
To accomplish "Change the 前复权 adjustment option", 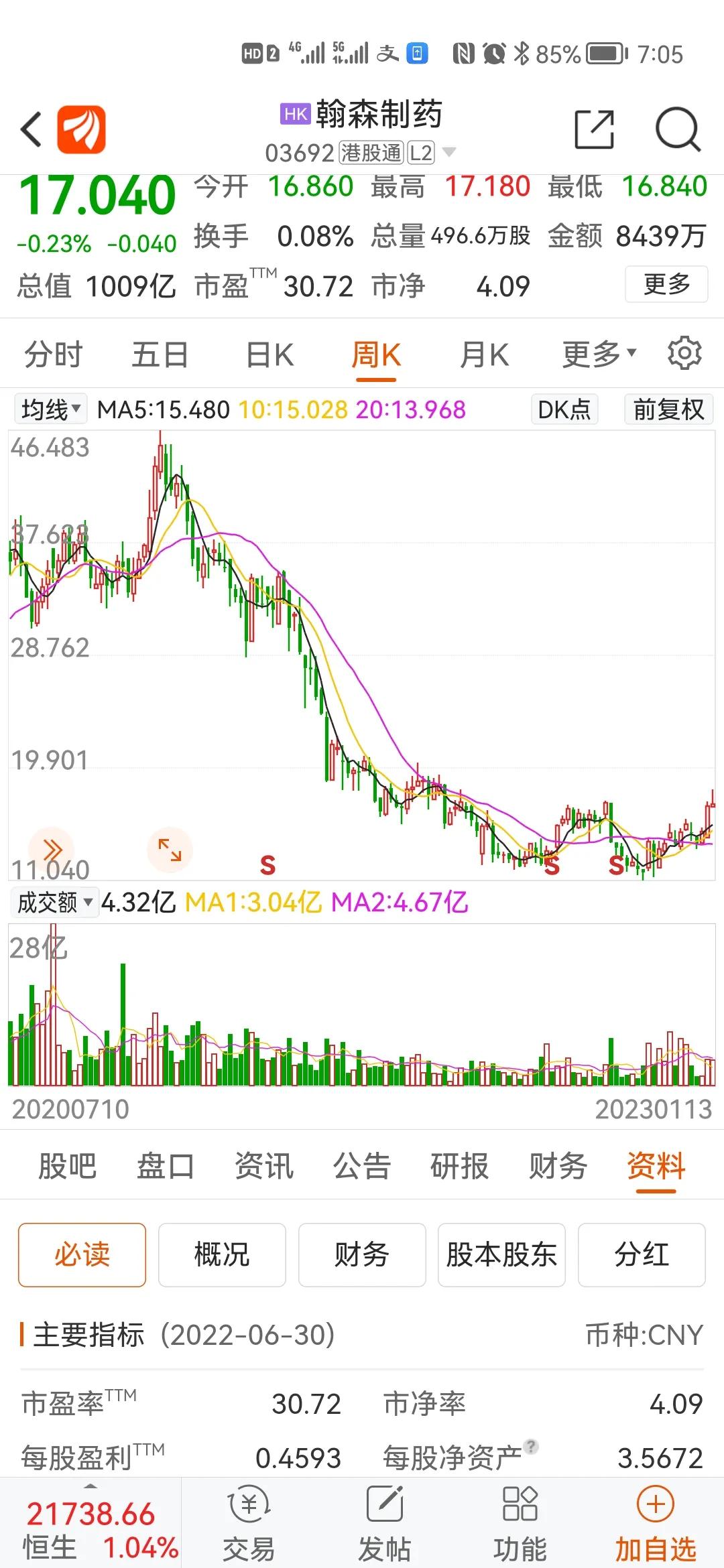I will (x=668, y=409).
